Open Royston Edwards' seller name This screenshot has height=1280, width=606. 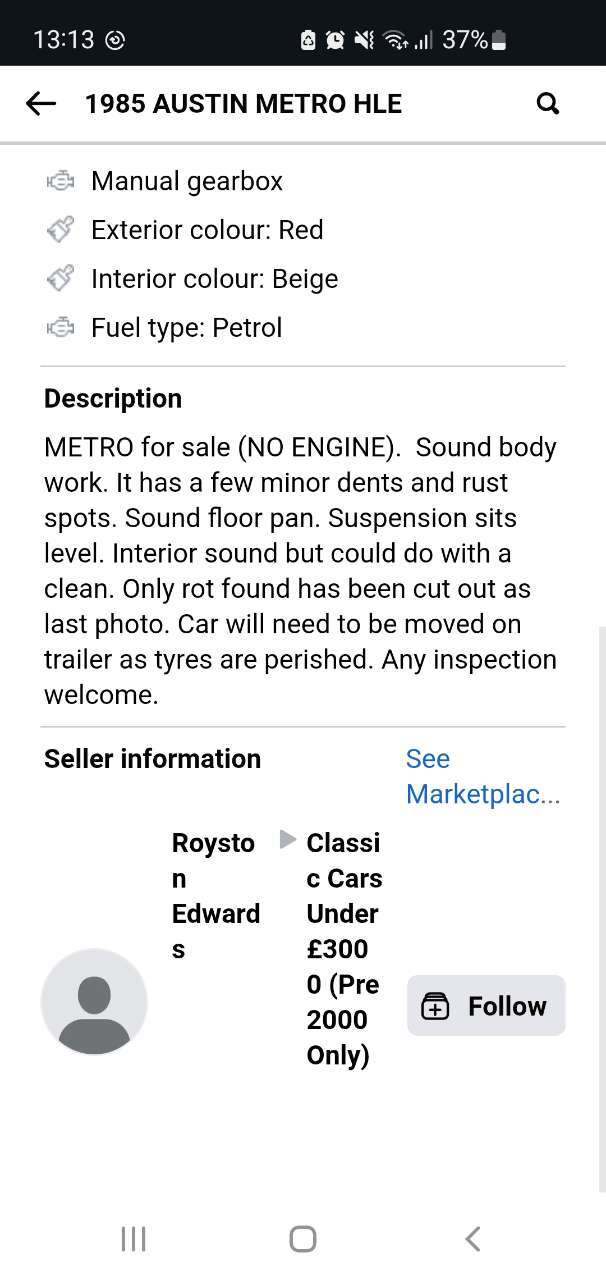click(x=216, y=896)
